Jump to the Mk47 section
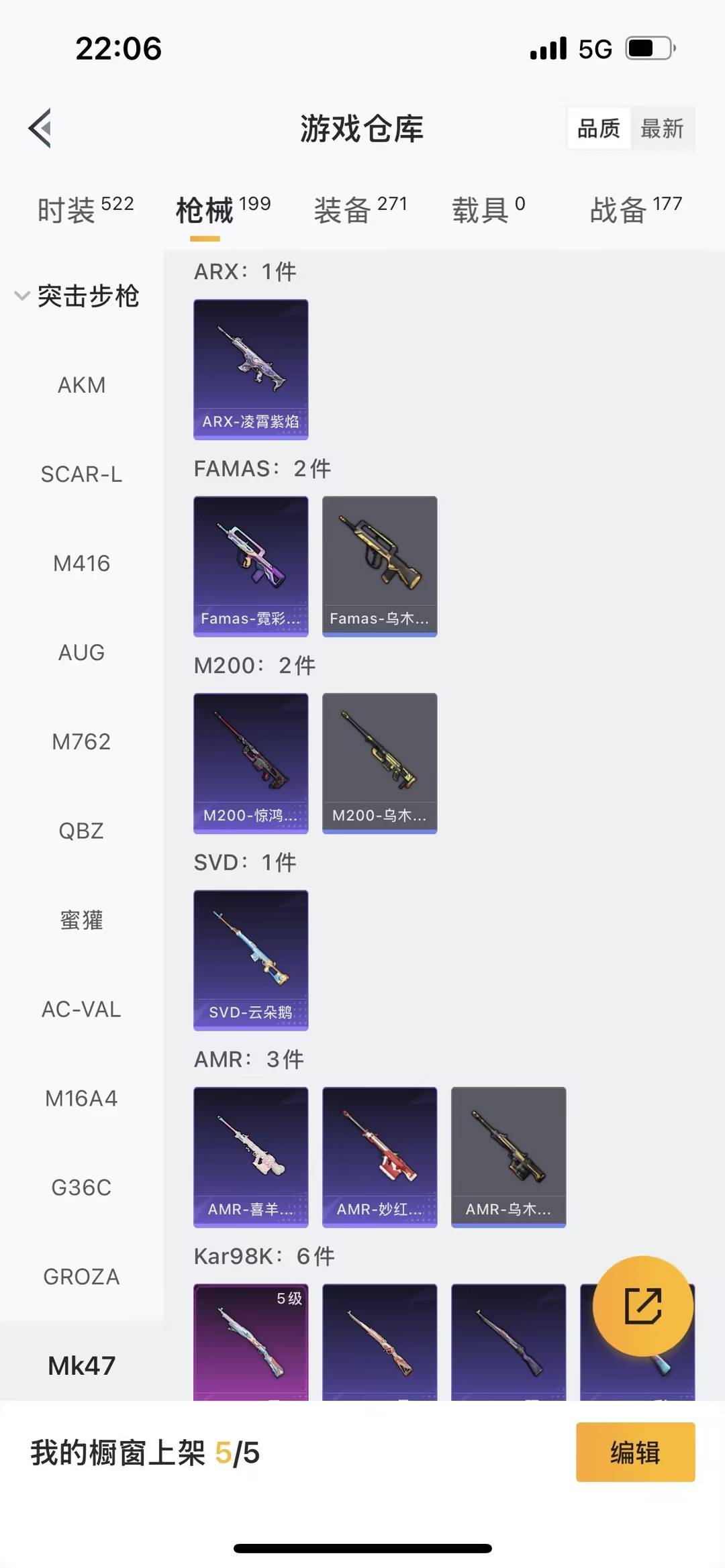 [x=81, y=1364]
